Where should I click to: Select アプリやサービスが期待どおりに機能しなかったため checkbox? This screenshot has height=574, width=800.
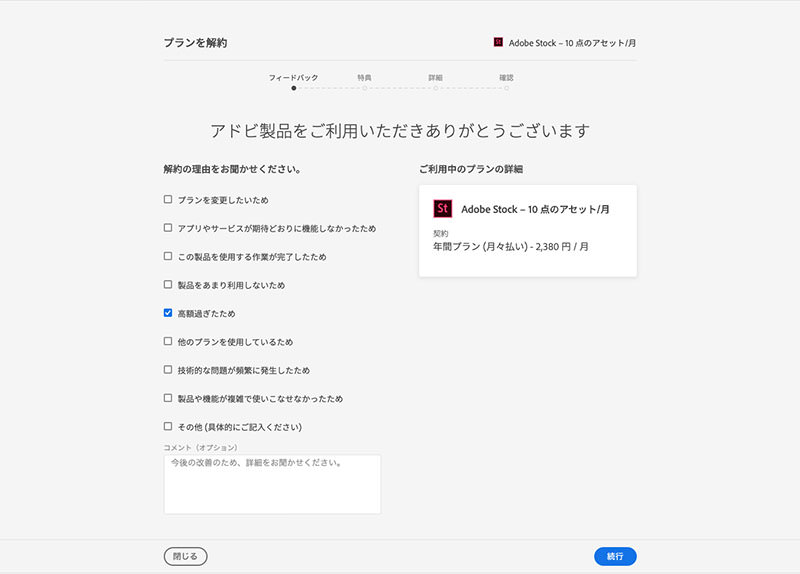[168, 228]
